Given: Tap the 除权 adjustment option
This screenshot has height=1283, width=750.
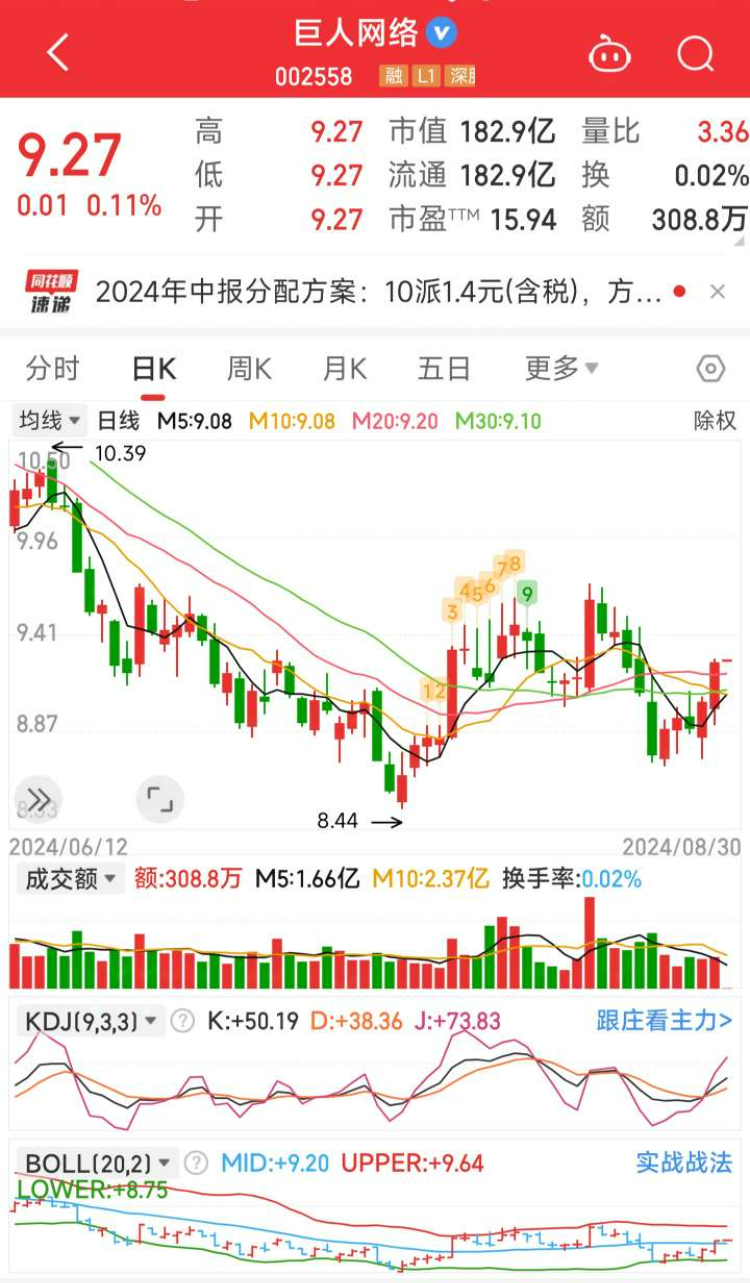Looking at the screenshot, I should click(715, 421).
